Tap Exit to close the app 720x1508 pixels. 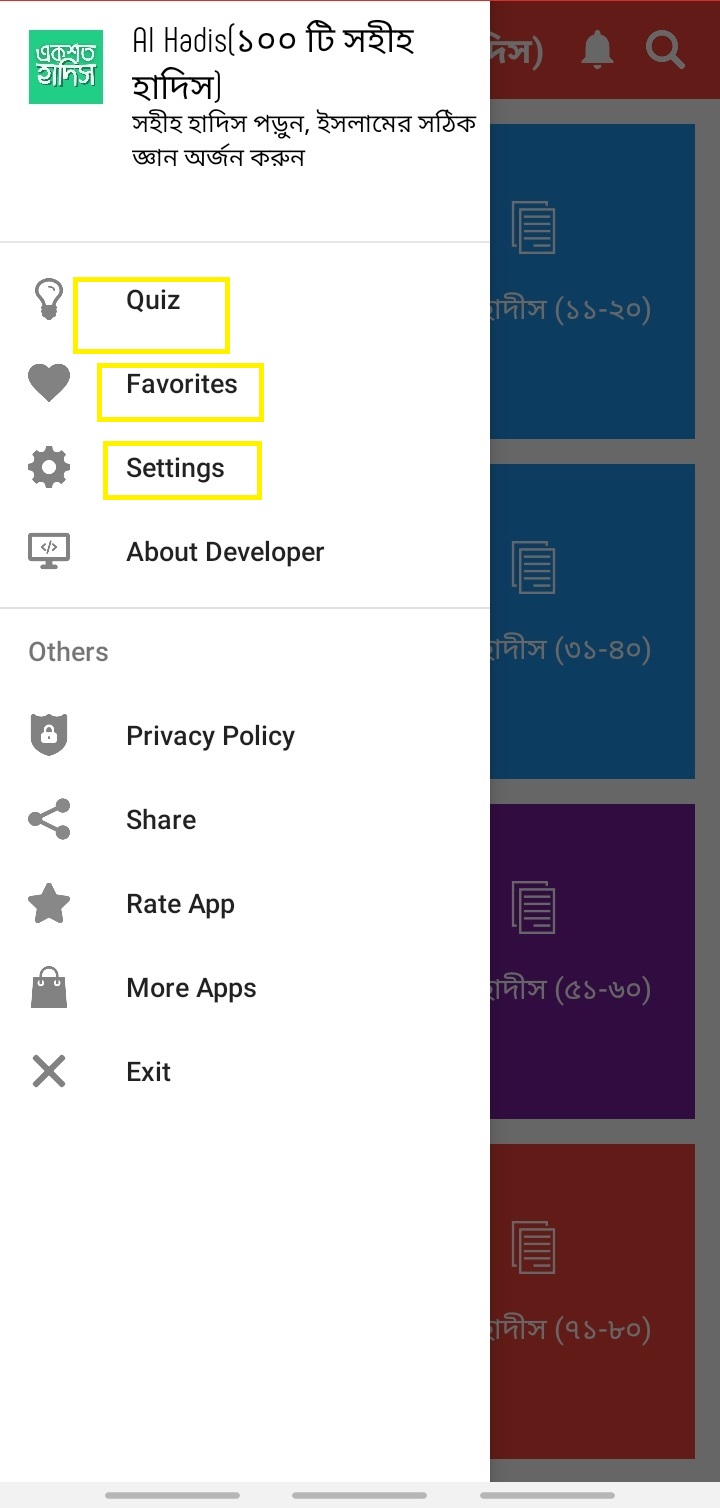(245, 1072)
